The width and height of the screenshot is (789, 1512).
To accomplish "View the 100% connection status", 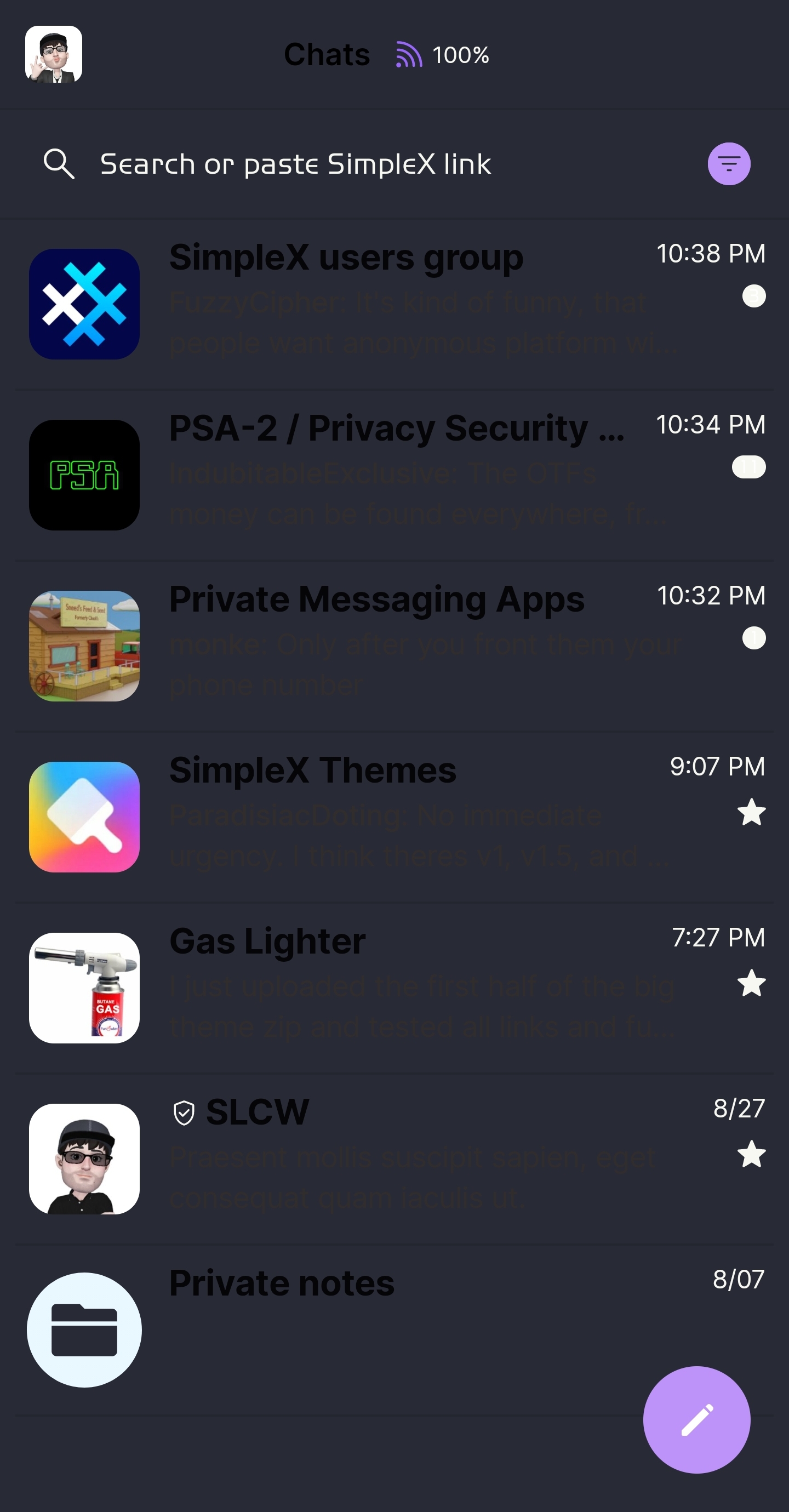I will point(443,55).
